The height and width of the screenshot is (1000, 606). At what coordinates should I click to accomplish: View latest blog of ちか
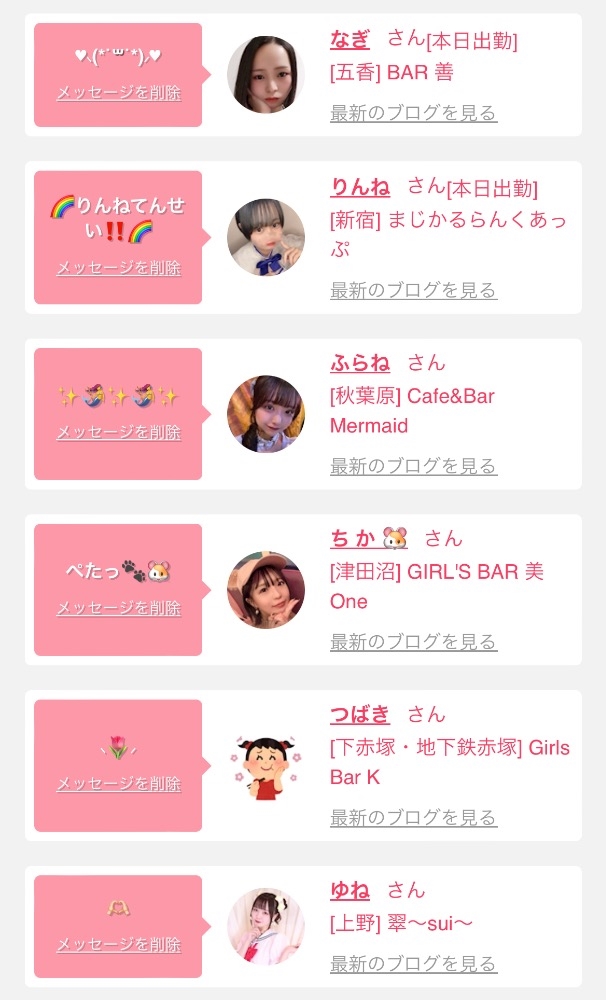[413, 642]
